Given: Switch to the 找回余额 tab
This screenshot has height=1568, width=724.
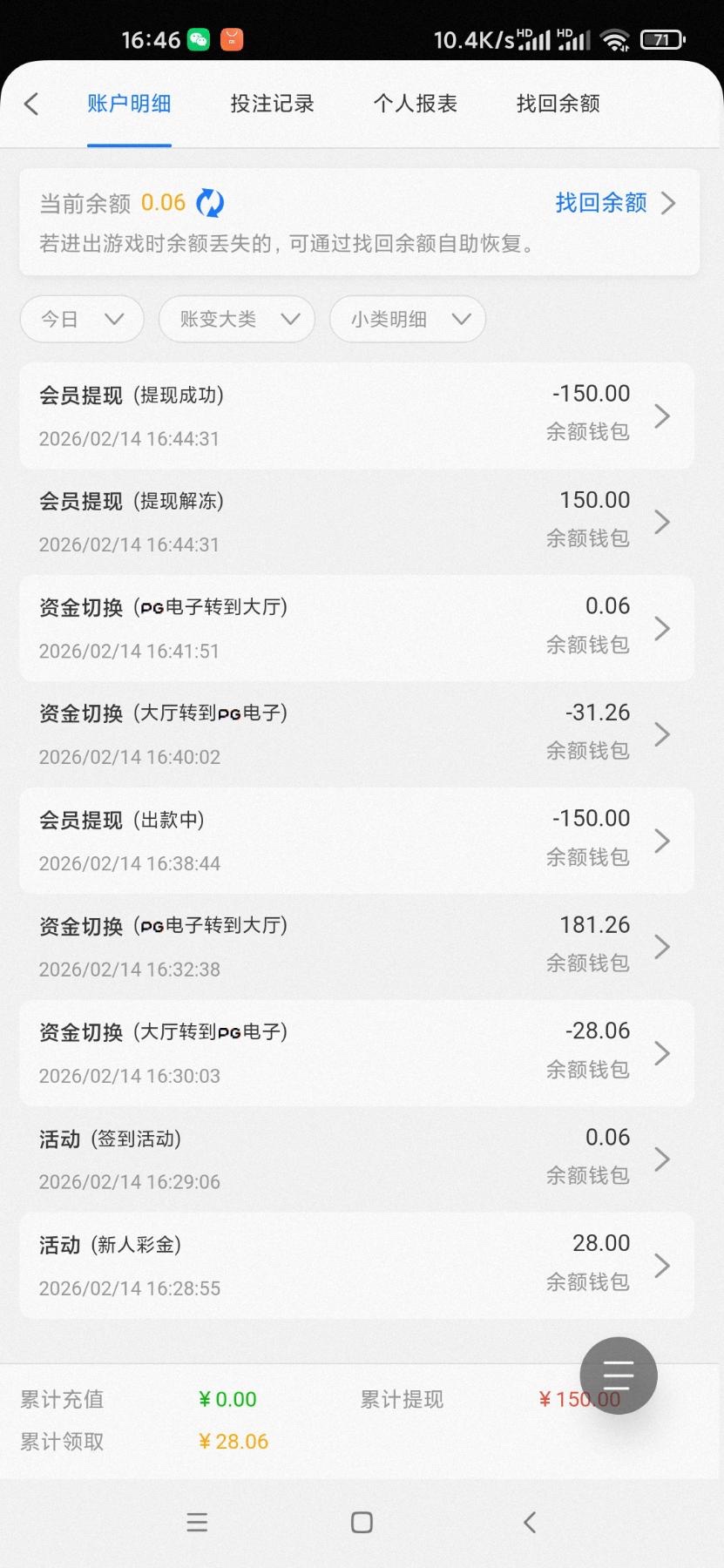Looking at the screenshot, I should pos(558,104).
